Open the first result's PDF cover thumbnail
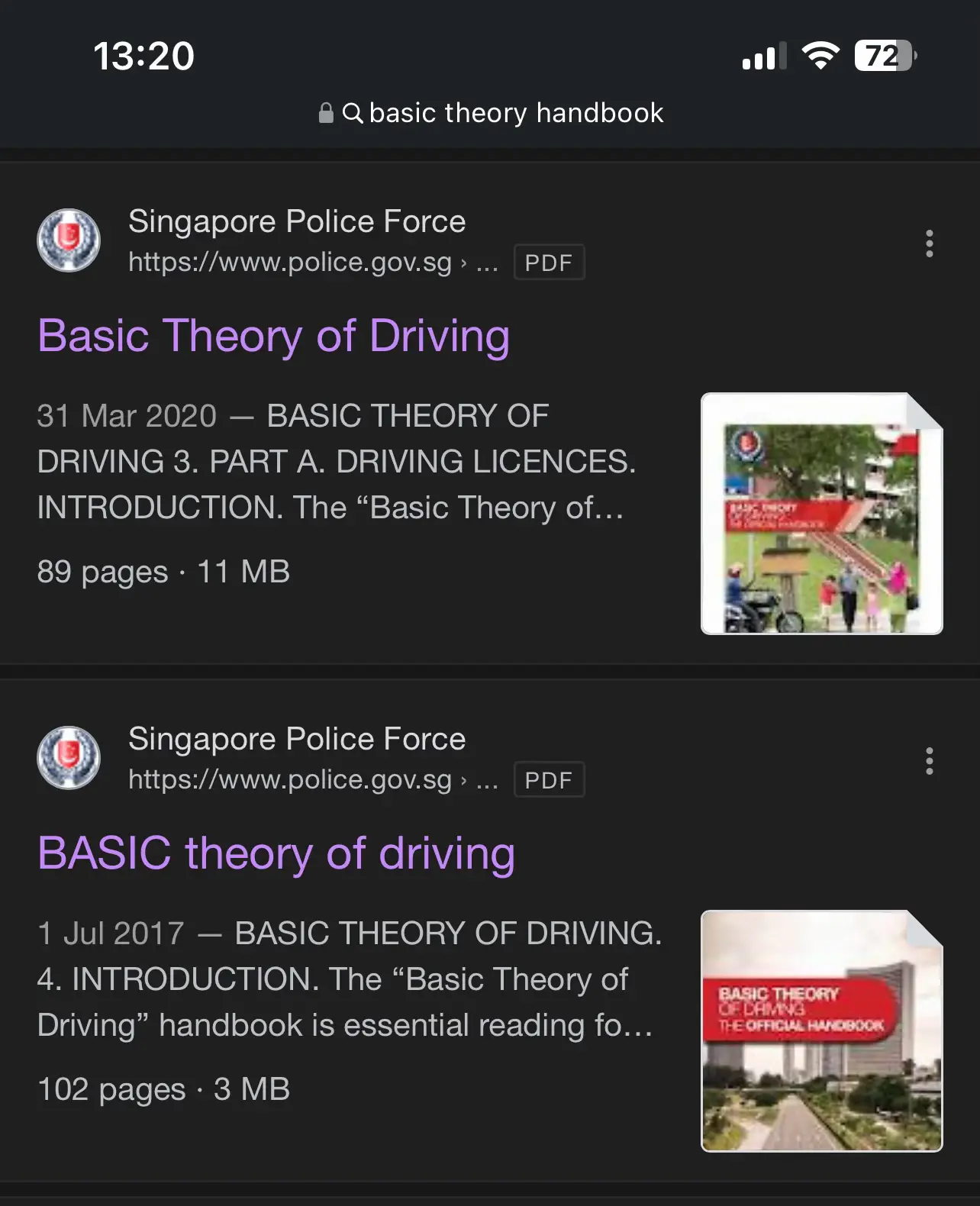 (x=820, y=511)
